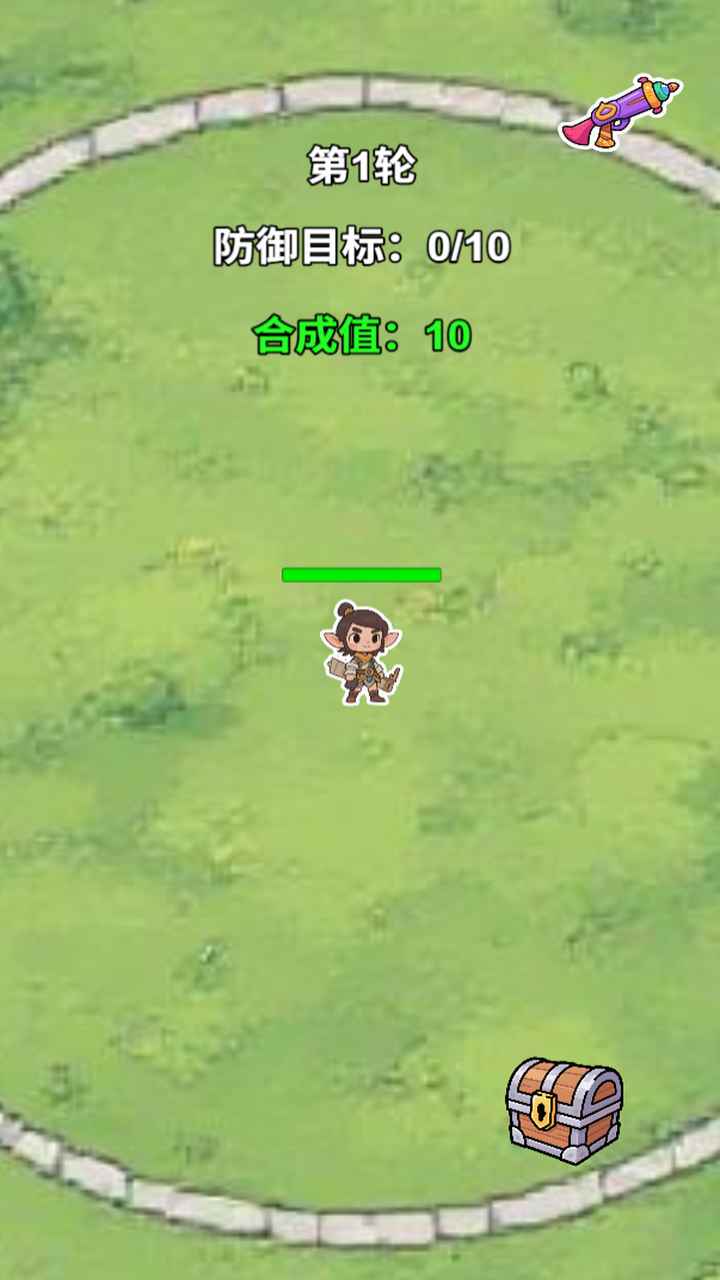Open the treasure chest
The width and height of the screenshot is (720, 1280).
click(x=564, y=1110)
